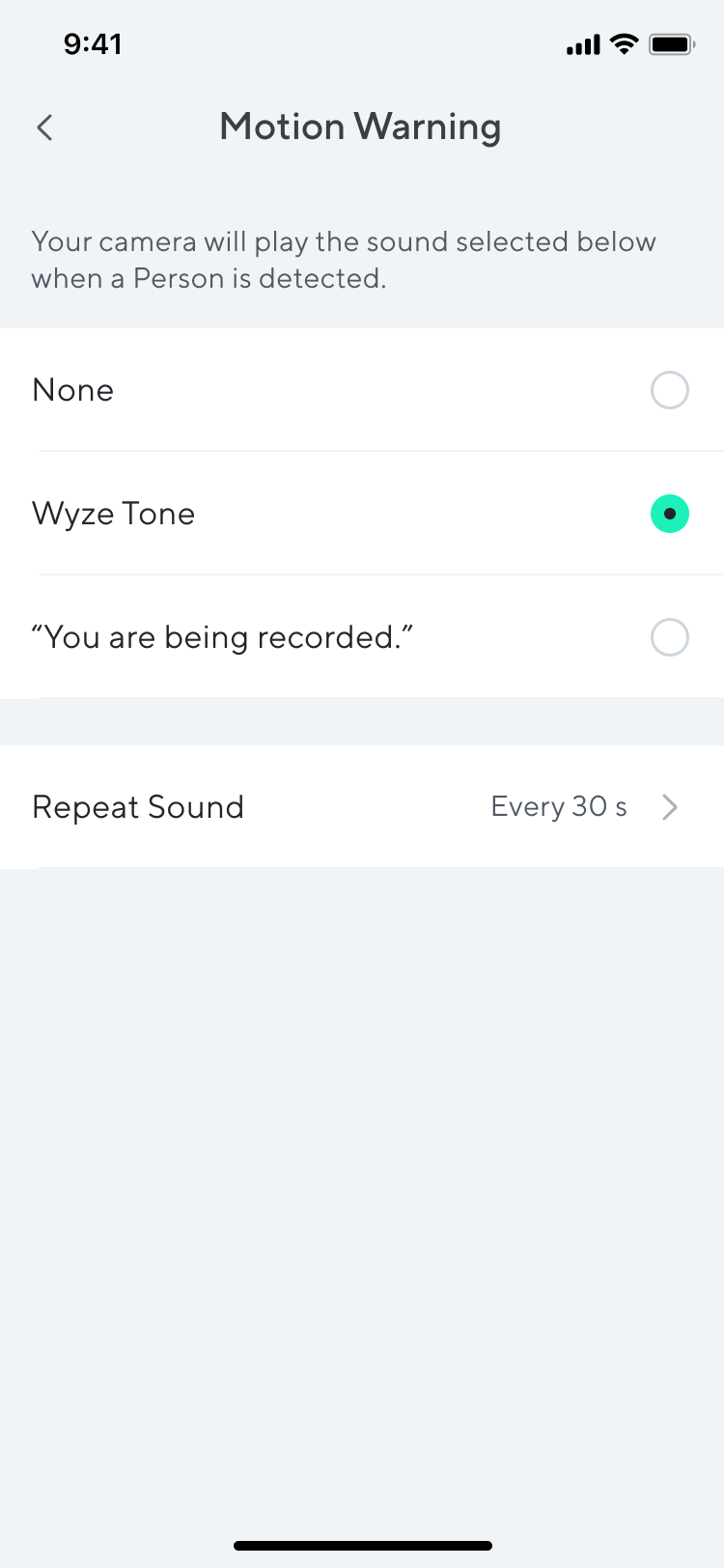The image size is (724, 1568).
Task: Open Repeat Sound settings
Action: click(x=362, y=806)
